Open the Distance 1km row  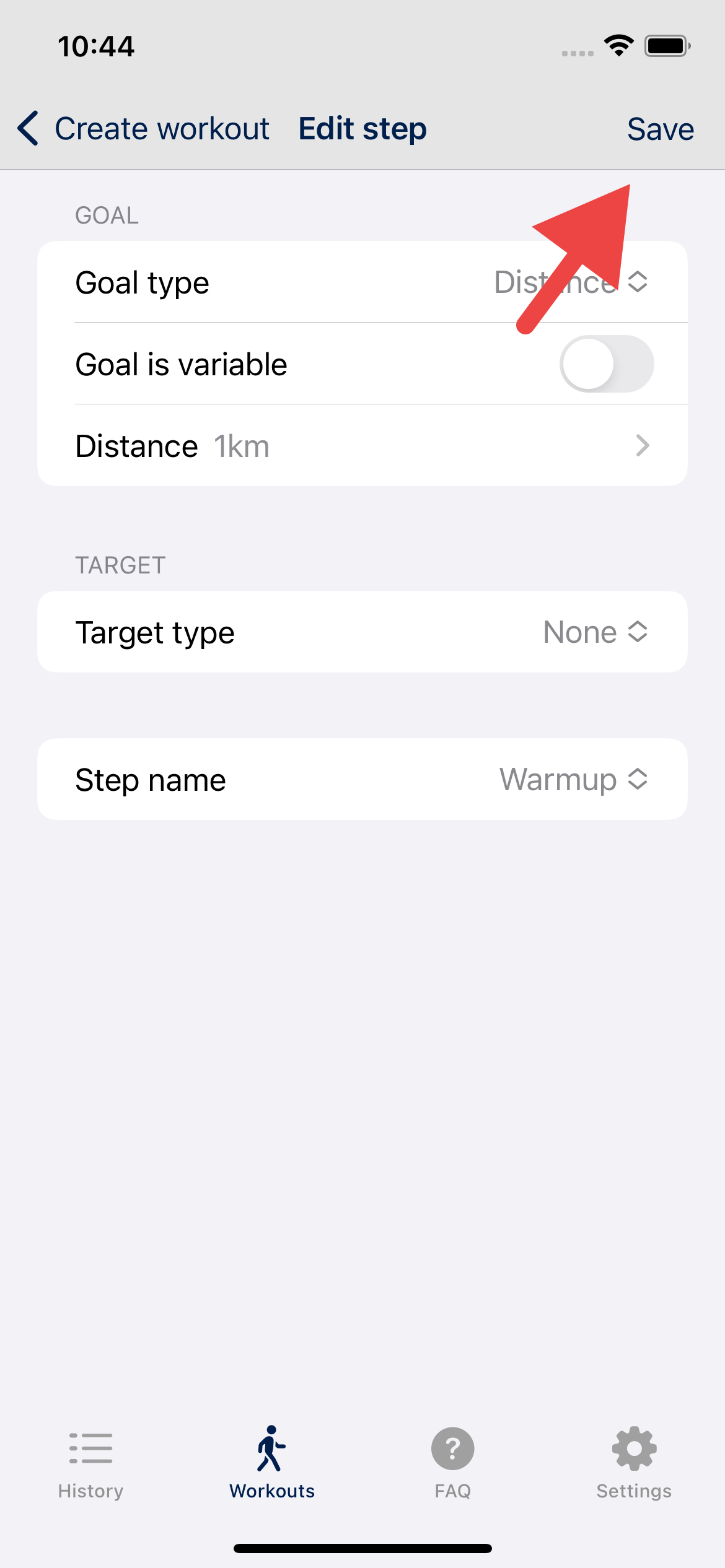coord(362,445)
